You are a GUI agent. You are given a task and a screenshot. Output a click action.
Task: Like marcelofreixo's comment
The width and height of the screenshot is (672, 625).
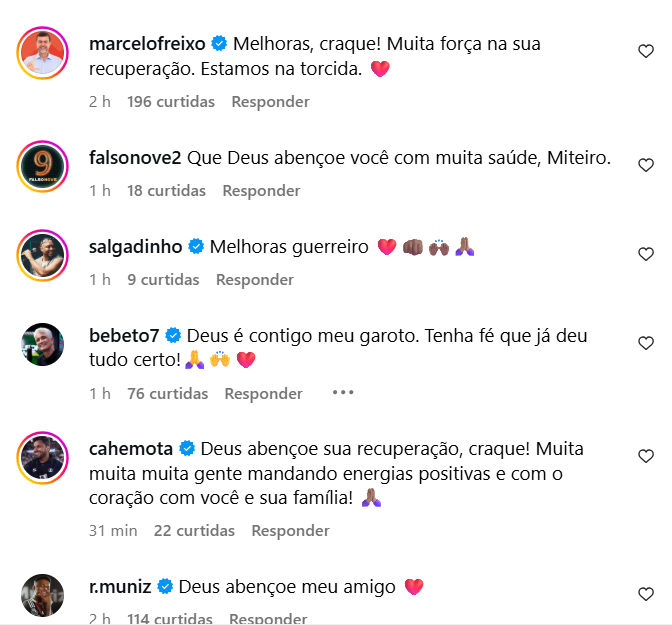tap(646, 51)
